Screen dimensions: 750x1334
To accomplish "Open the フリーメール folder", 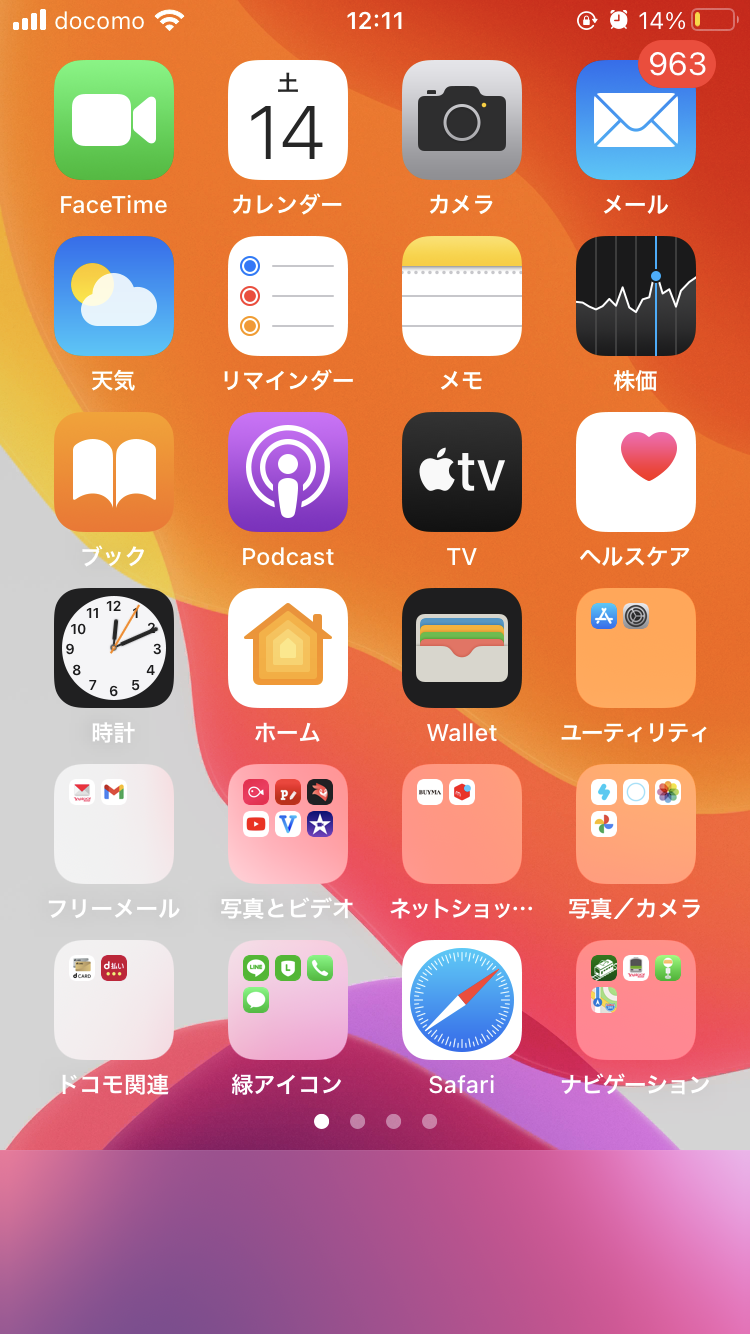I will 114,824.
